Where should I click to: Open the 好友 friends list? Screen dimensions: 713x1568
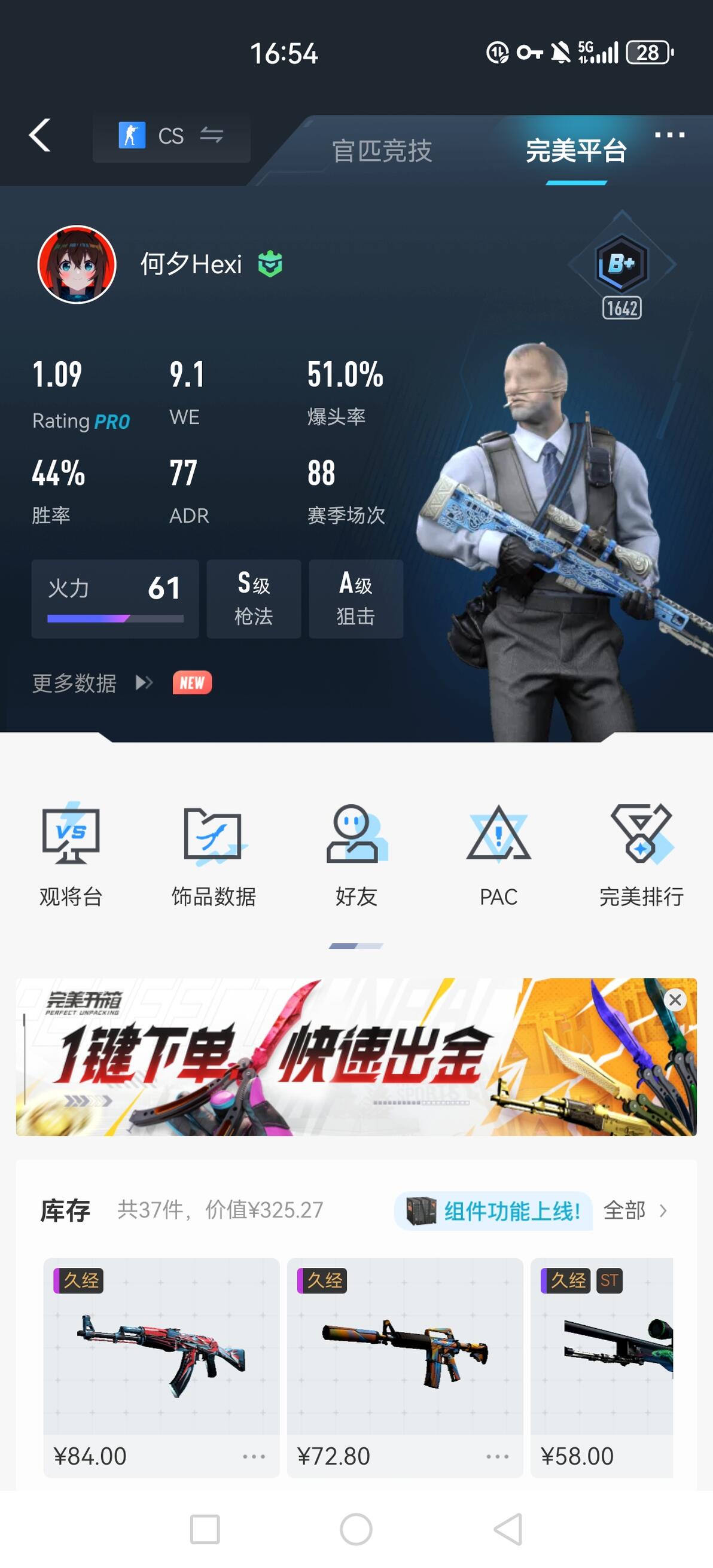click(356, 855)
